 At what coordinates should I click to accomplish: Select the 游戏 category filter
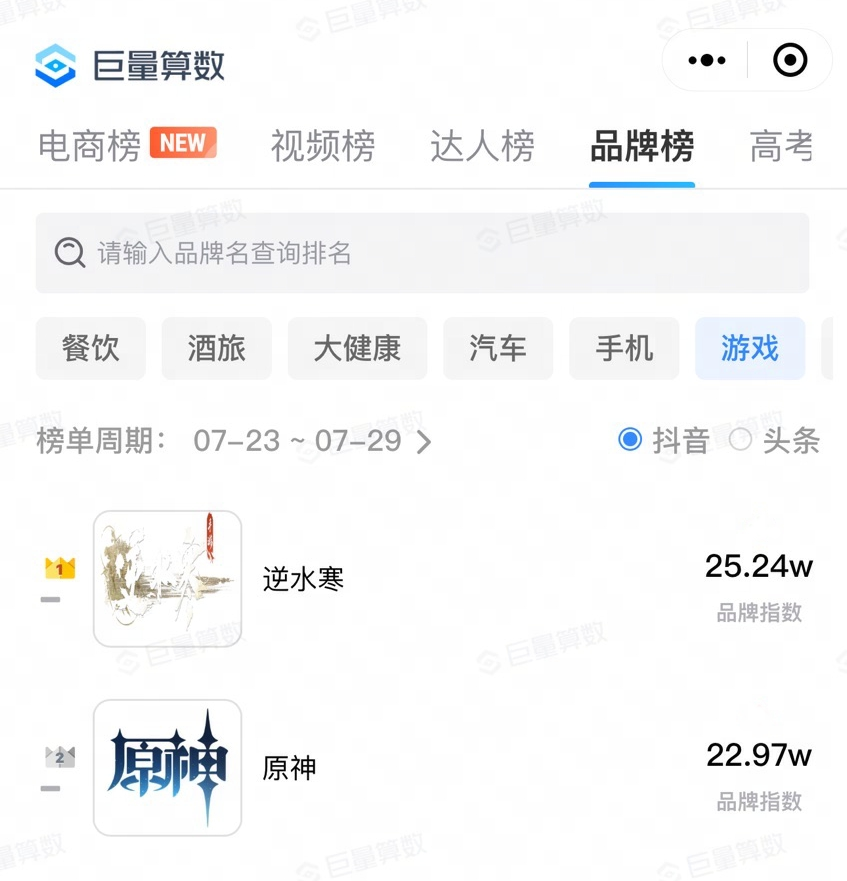click(750, 348)
